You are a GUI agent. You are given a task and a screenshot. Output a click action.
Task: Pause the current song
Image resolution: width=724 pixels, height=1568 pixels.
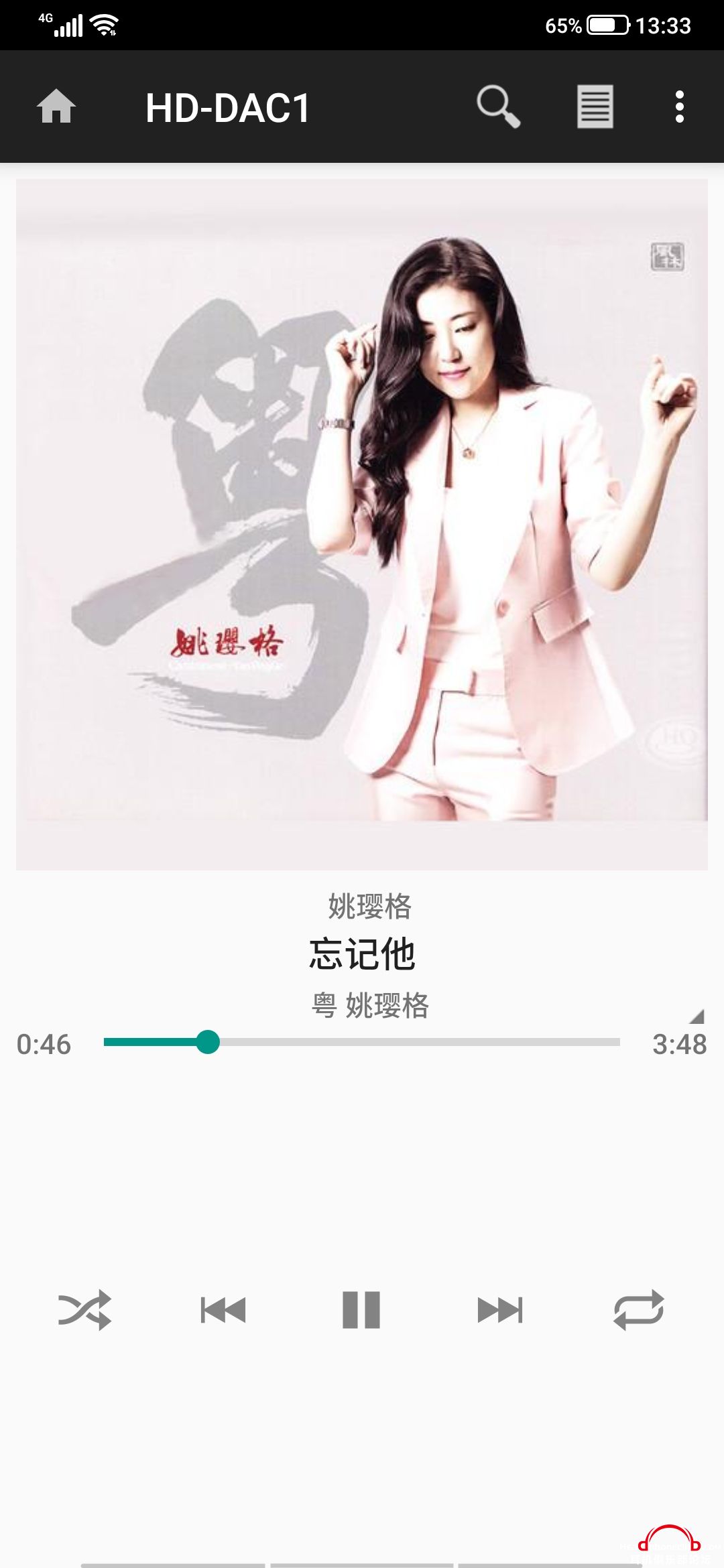pos(361,1309)
